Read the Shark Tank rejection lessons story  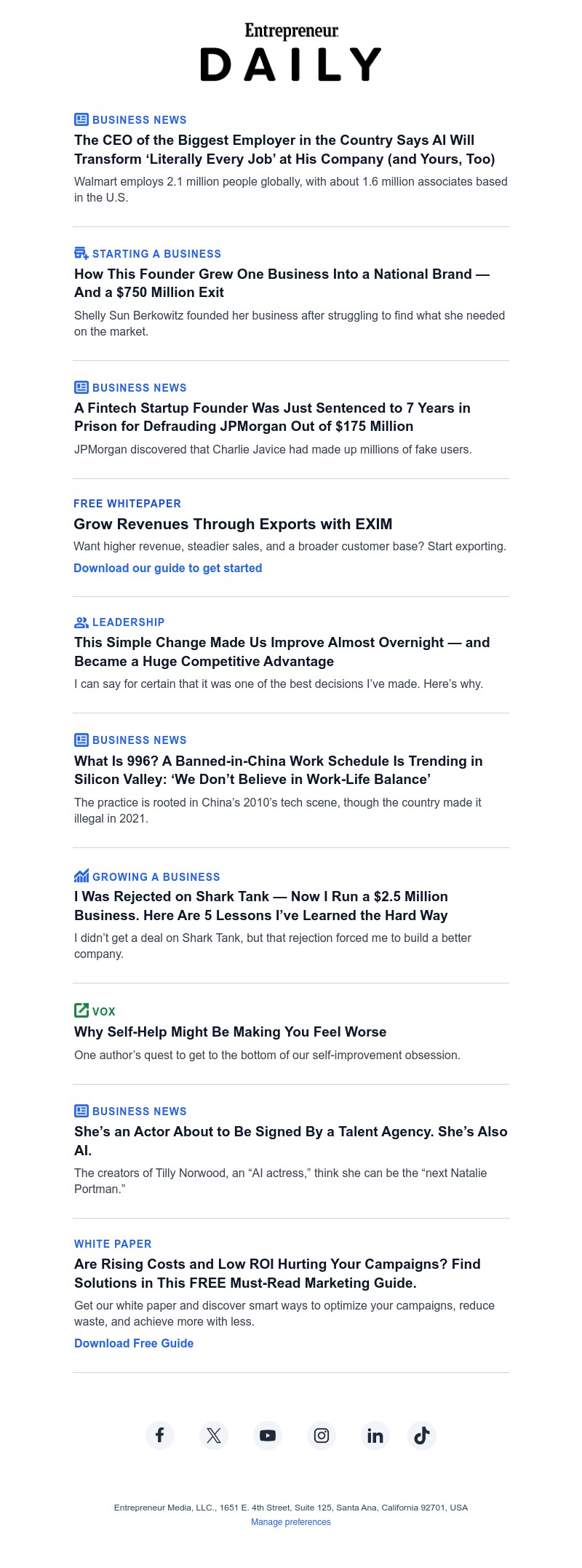(x=260, y=906)
